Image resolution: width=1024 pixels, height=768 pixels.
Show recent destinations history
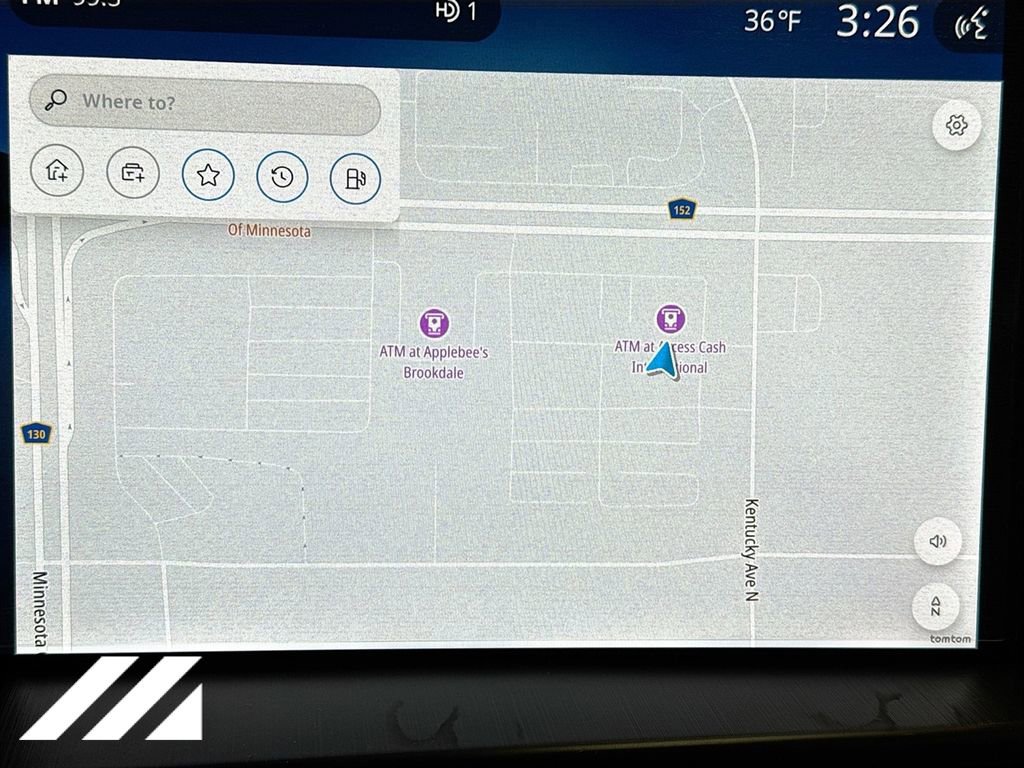point(282,177)
